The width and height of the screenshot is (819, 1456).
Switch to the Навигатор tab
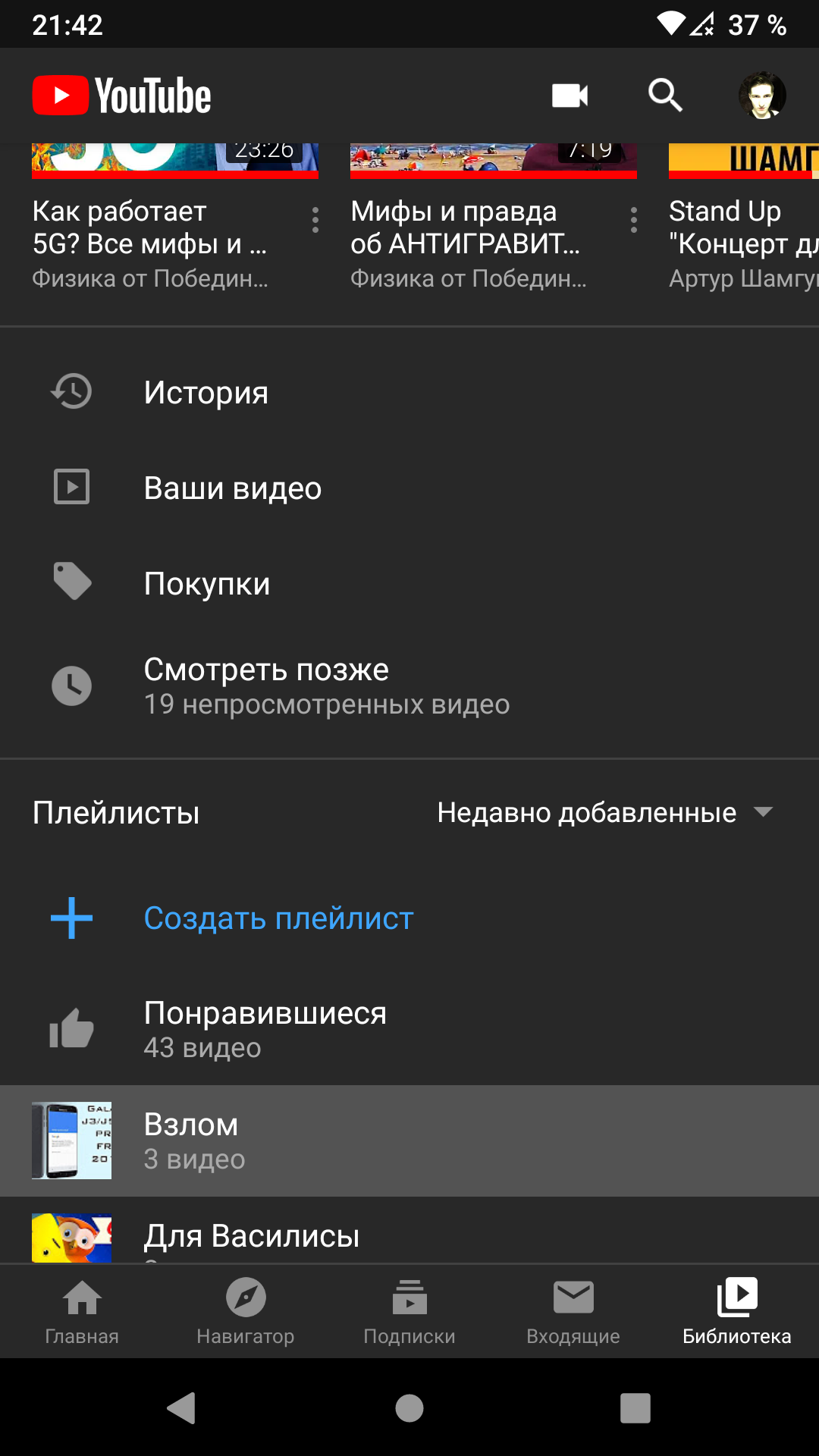(246, 1310)
